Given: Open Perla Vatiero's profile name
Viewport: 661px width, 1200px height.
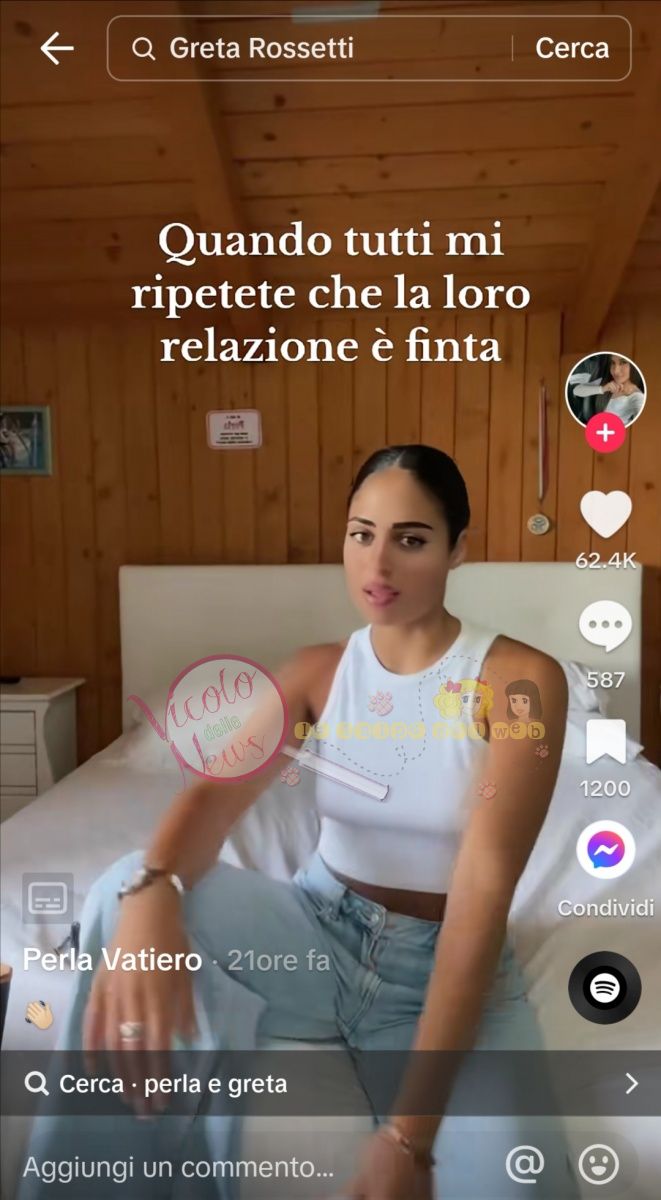Looking at the screenshot, I should click(111, 961).
